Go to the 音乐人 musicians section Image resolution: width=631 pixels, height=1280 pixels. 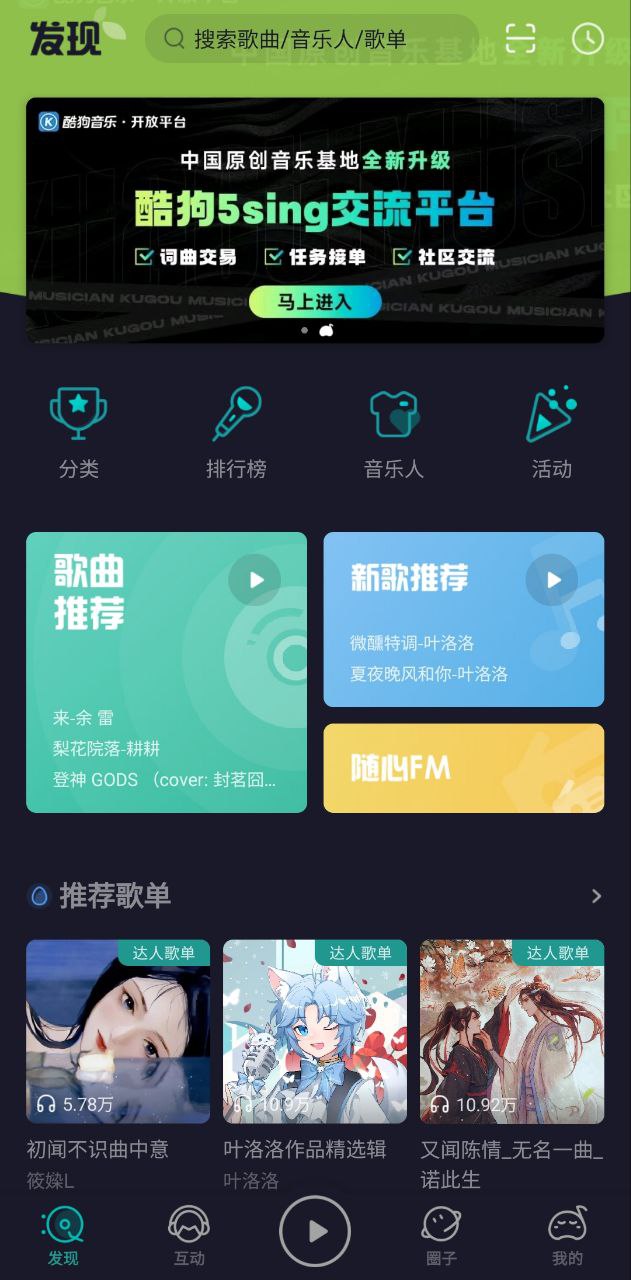pos(393,432)
